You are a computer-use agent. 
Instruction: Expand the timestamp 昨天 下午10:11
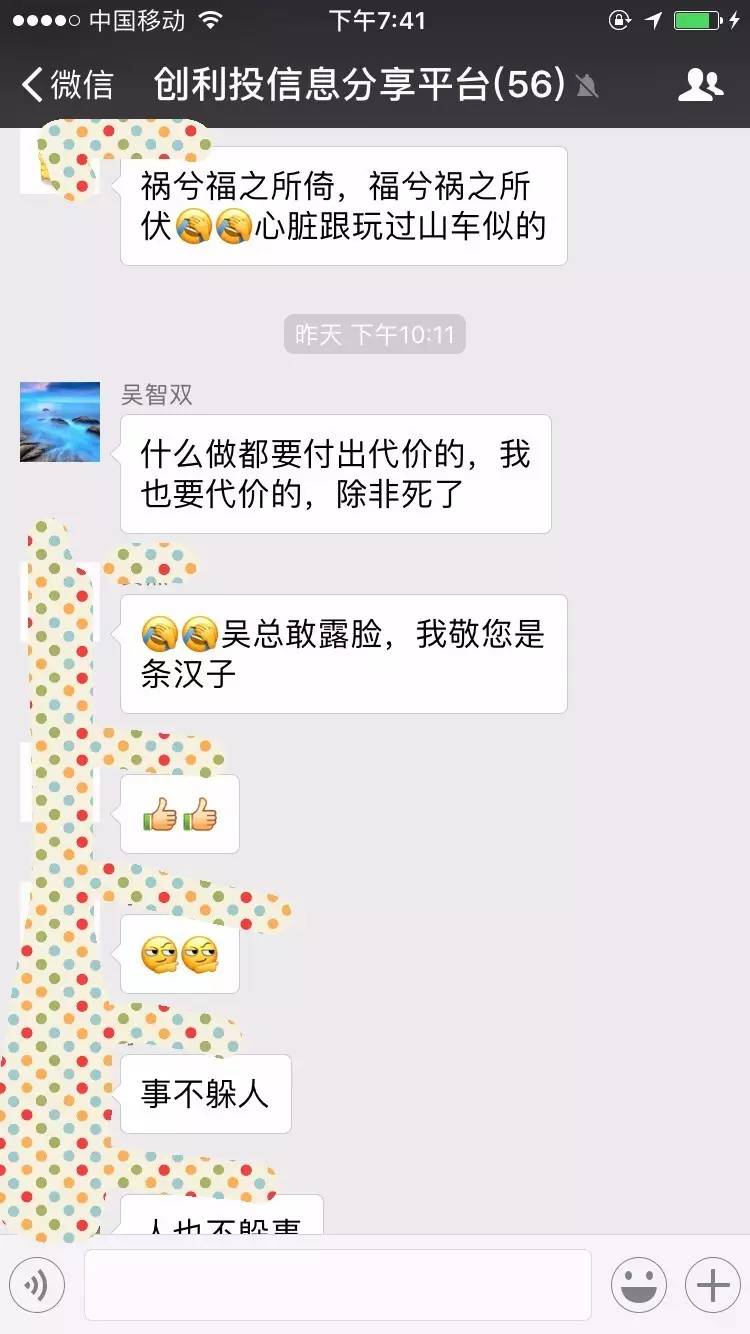click(374, 334)
